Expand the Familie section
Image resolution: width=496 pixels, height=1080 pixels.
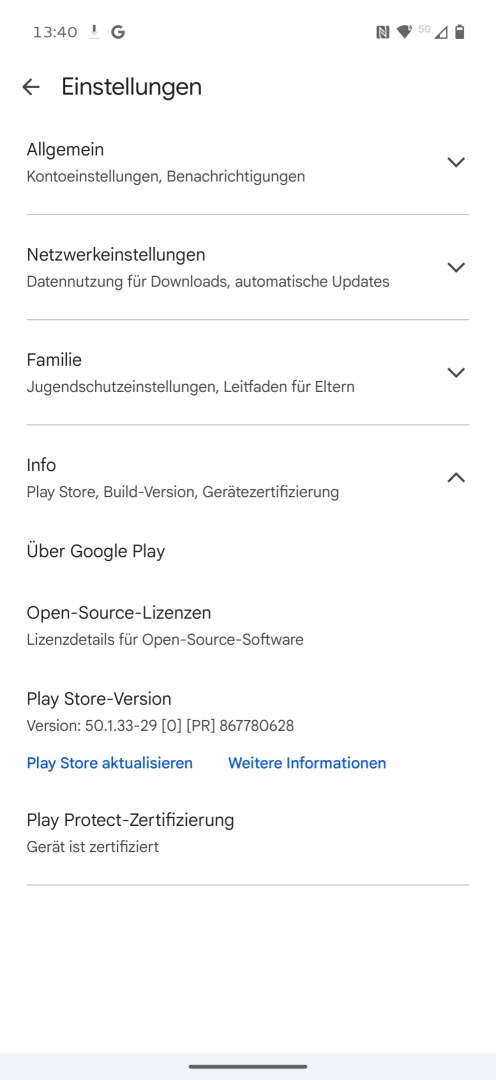click(248, 373)
